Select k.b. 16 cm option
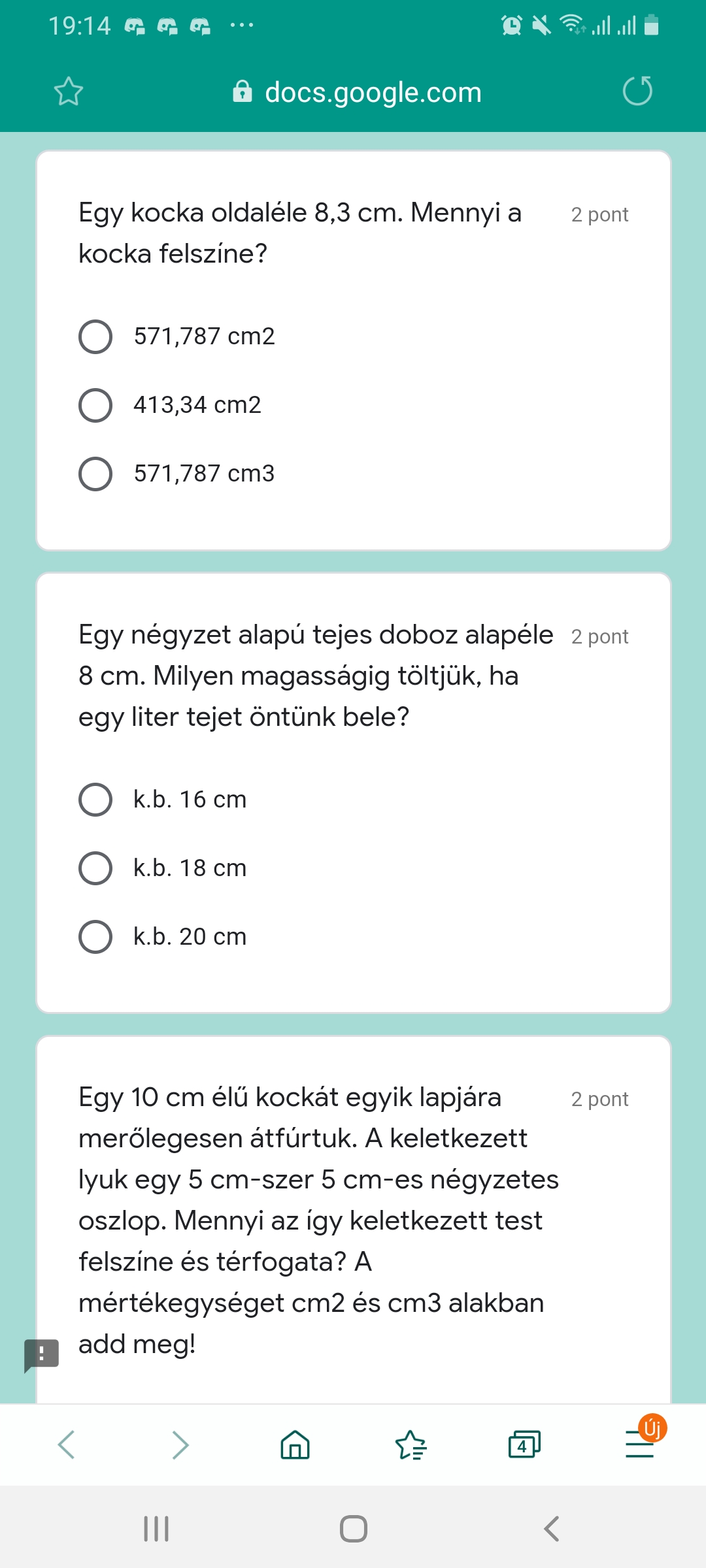 click(x=95, y=800)
